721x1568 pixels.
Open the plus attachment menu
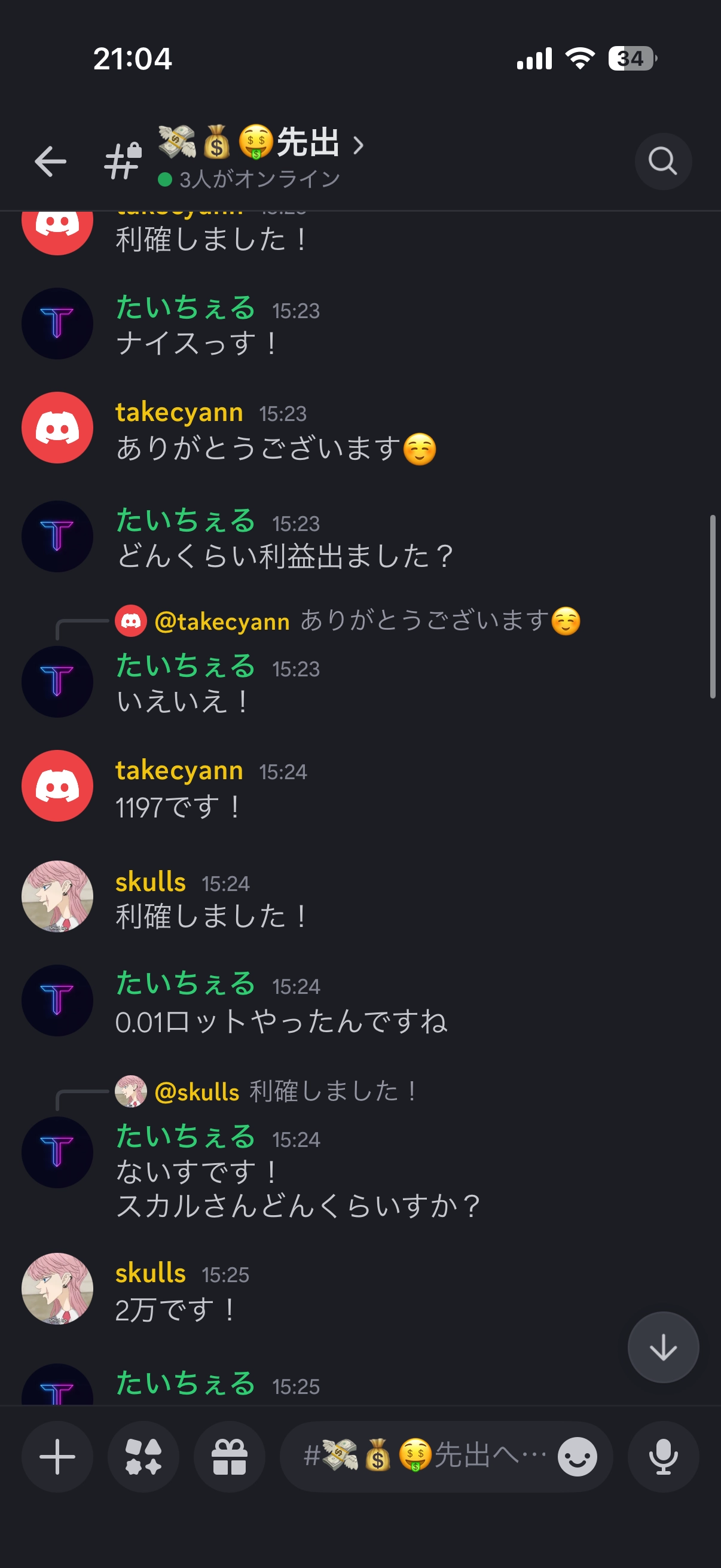click(x=57, y=1457)
